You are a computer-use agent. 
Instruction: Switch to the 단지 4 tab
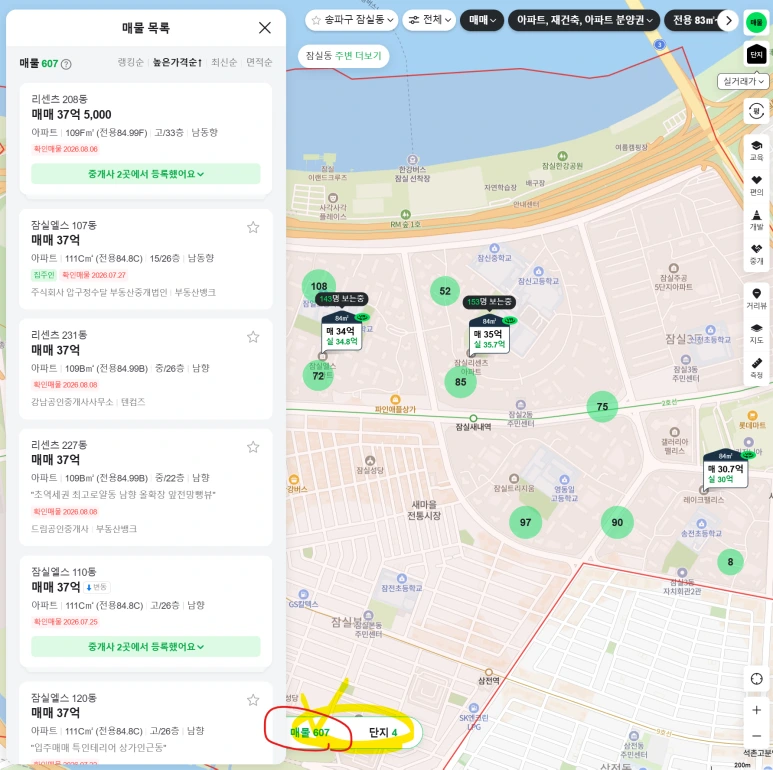tap(383, 733)
